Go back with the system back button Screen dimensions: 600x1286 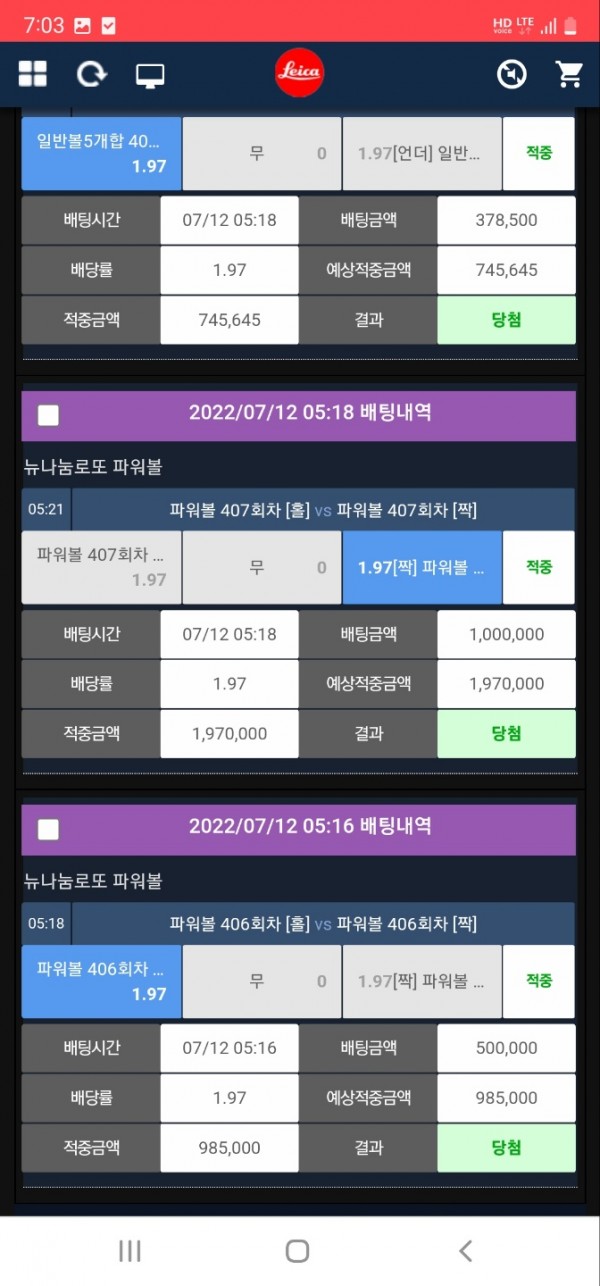point(465,1250)
